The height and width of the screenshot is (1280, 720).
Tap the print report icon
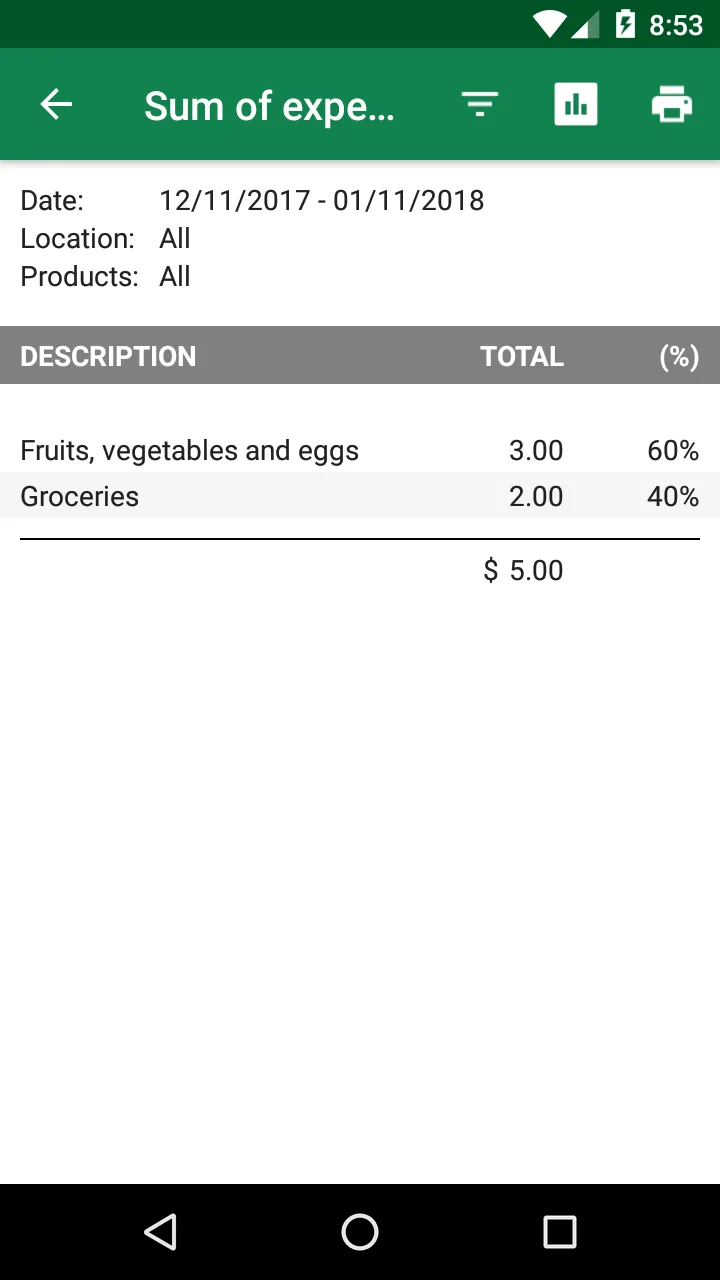click(671, 103)
